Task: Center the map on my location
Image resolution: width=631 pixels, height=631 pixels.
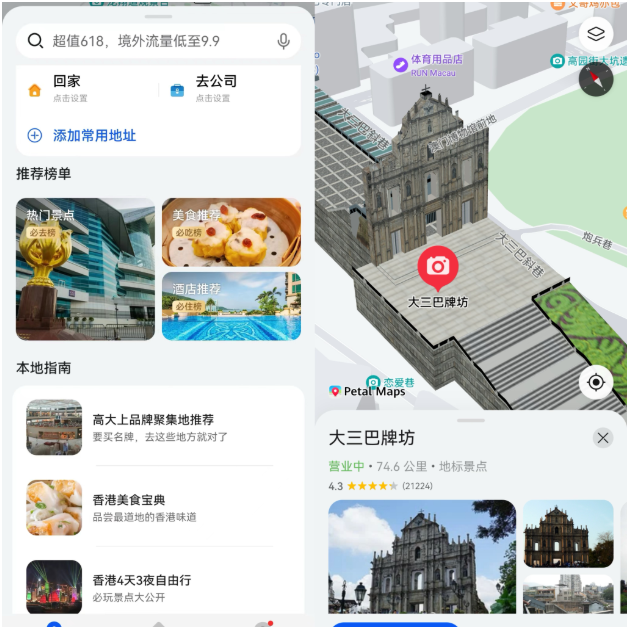Action: click(596, 382)
